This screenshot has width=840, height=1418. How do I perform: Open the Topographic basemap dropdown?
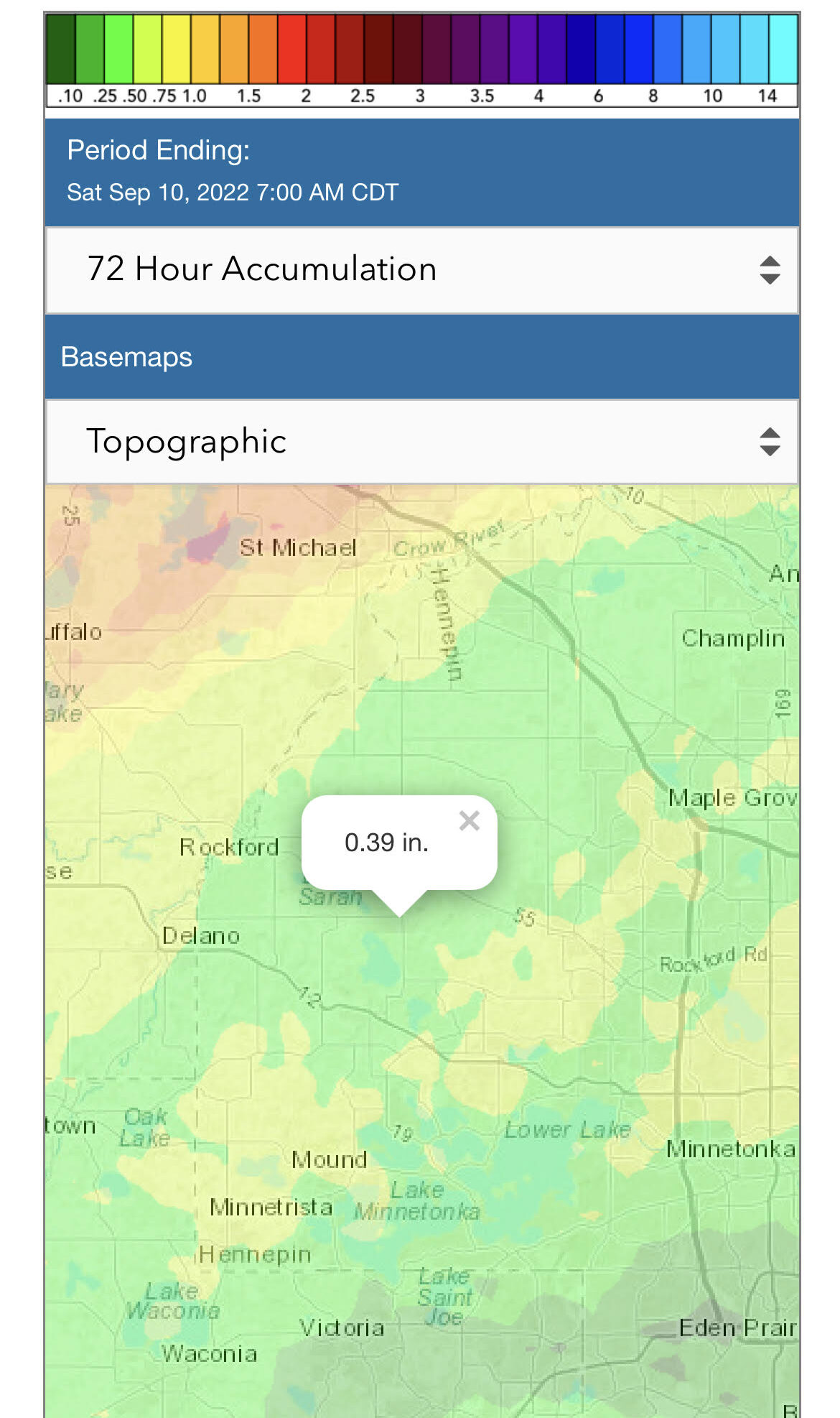point(422,442)
